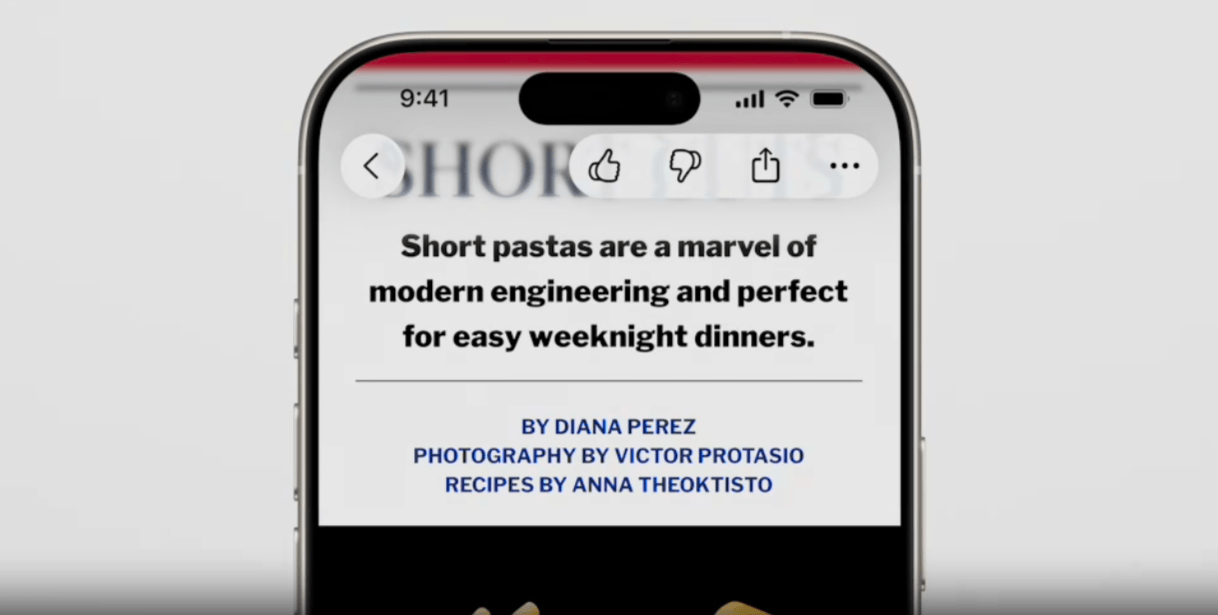Open the three-dot more options menu
Screen dimensions: 1218x615
click(844, 166)
